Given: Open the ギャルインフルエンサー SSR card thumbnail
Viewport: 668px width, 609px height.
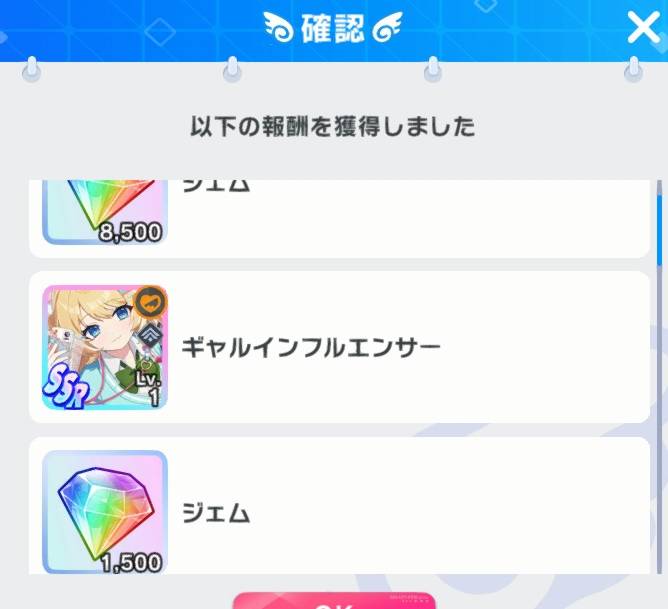Looking at the screenshot, I should coord(105,347).
